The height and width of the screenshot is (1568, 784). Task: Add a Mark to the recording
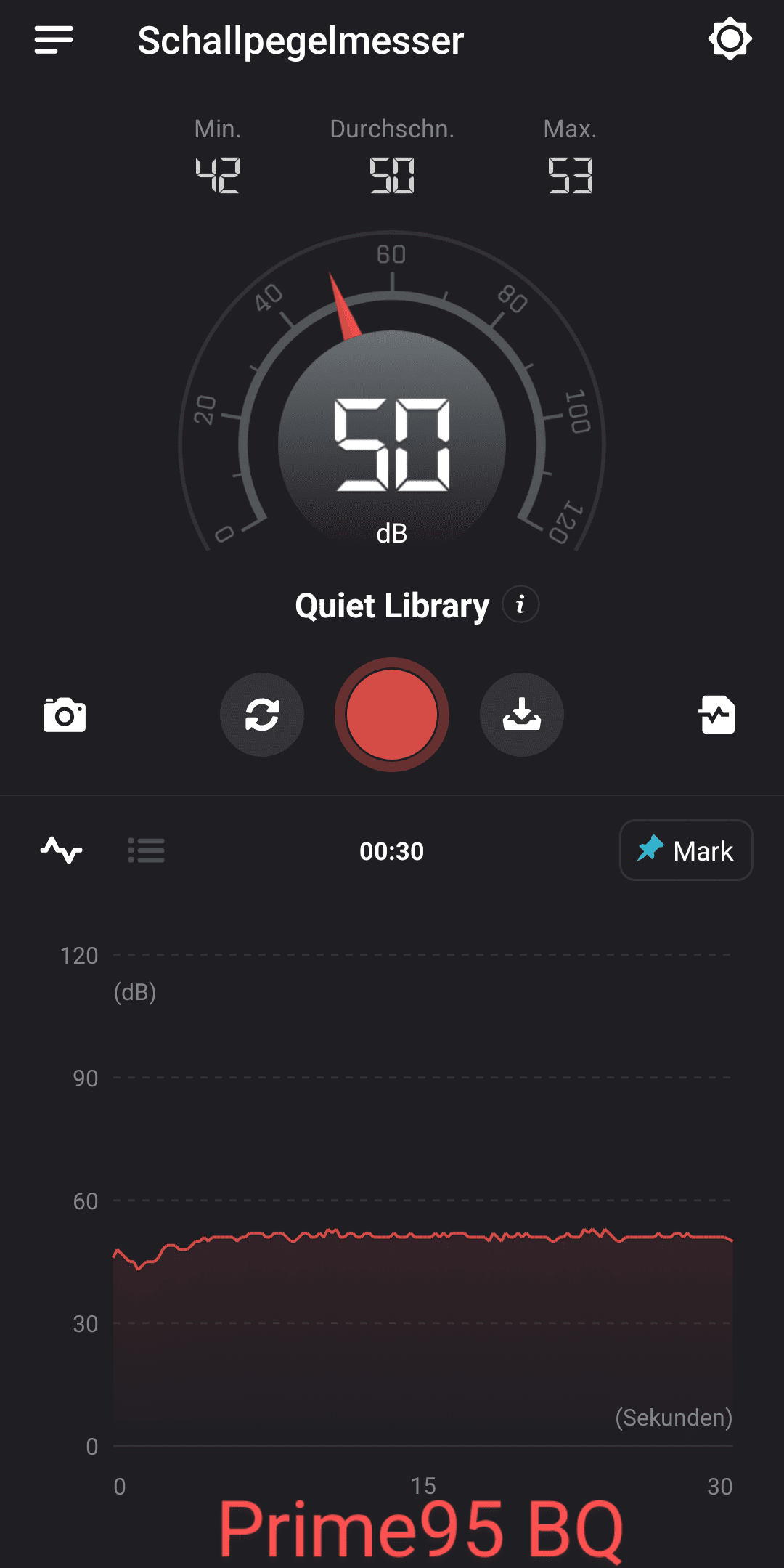coord(686,850)
